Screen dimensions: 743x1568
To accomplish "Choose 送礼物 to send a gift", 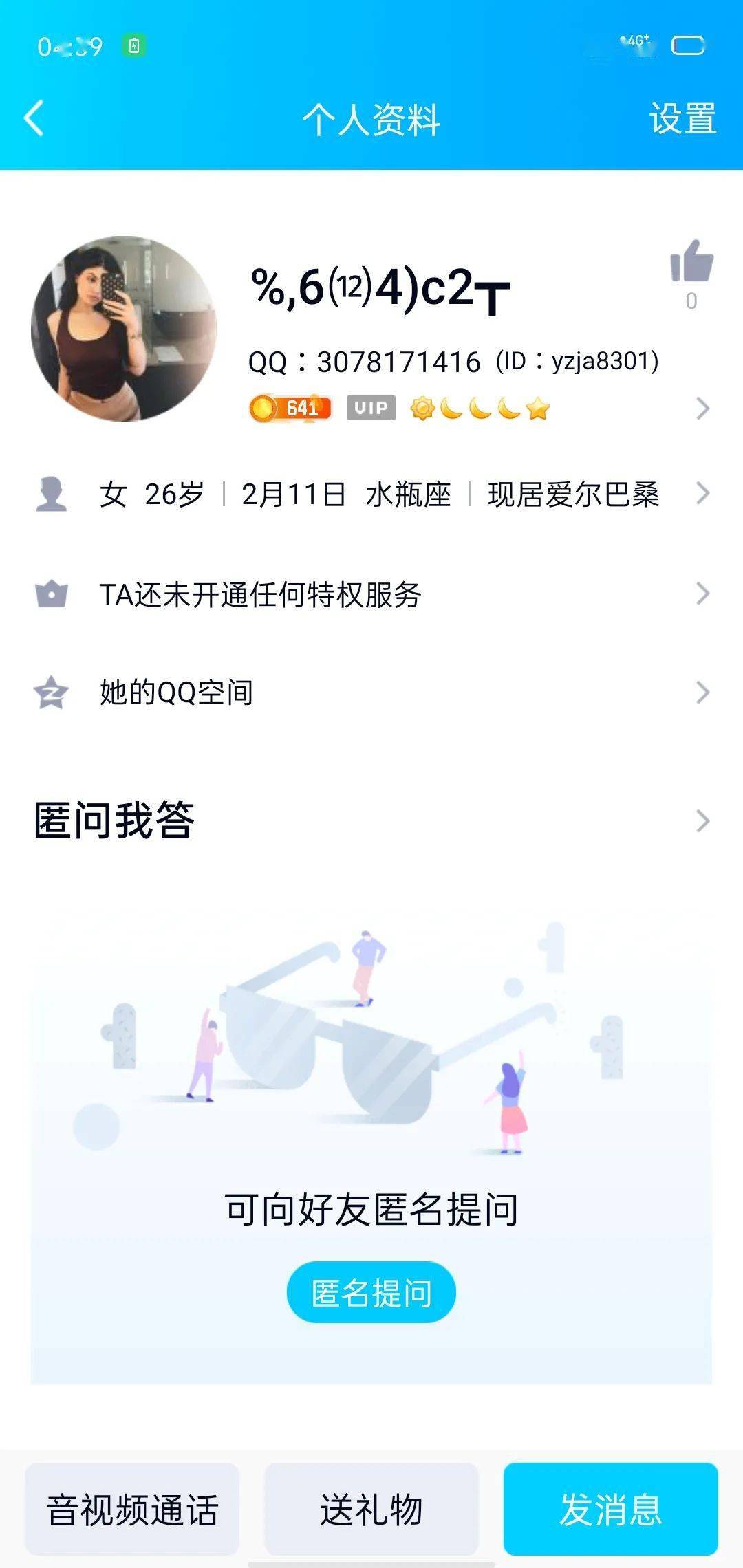I will (371, 1509).
